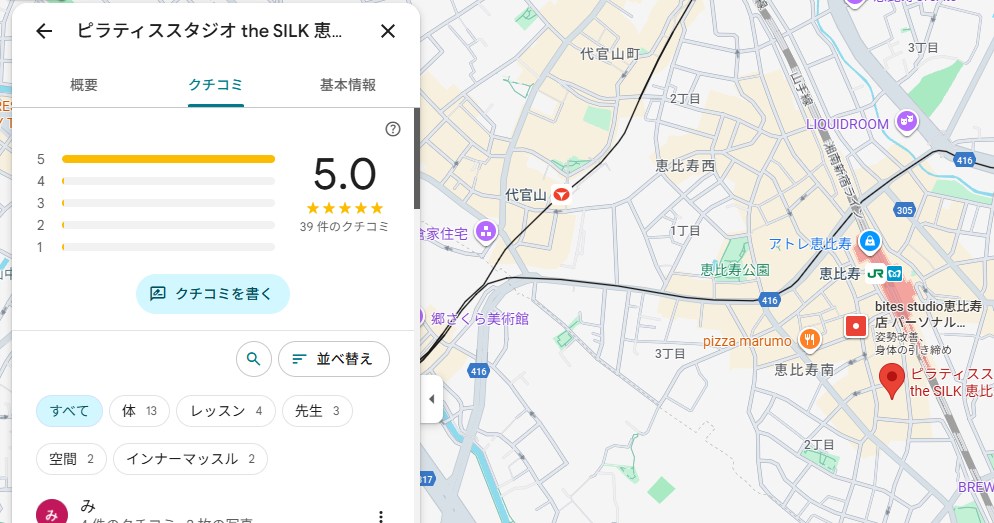
Task: Filter reviews by 空間
Action: (x=71, y=459)
